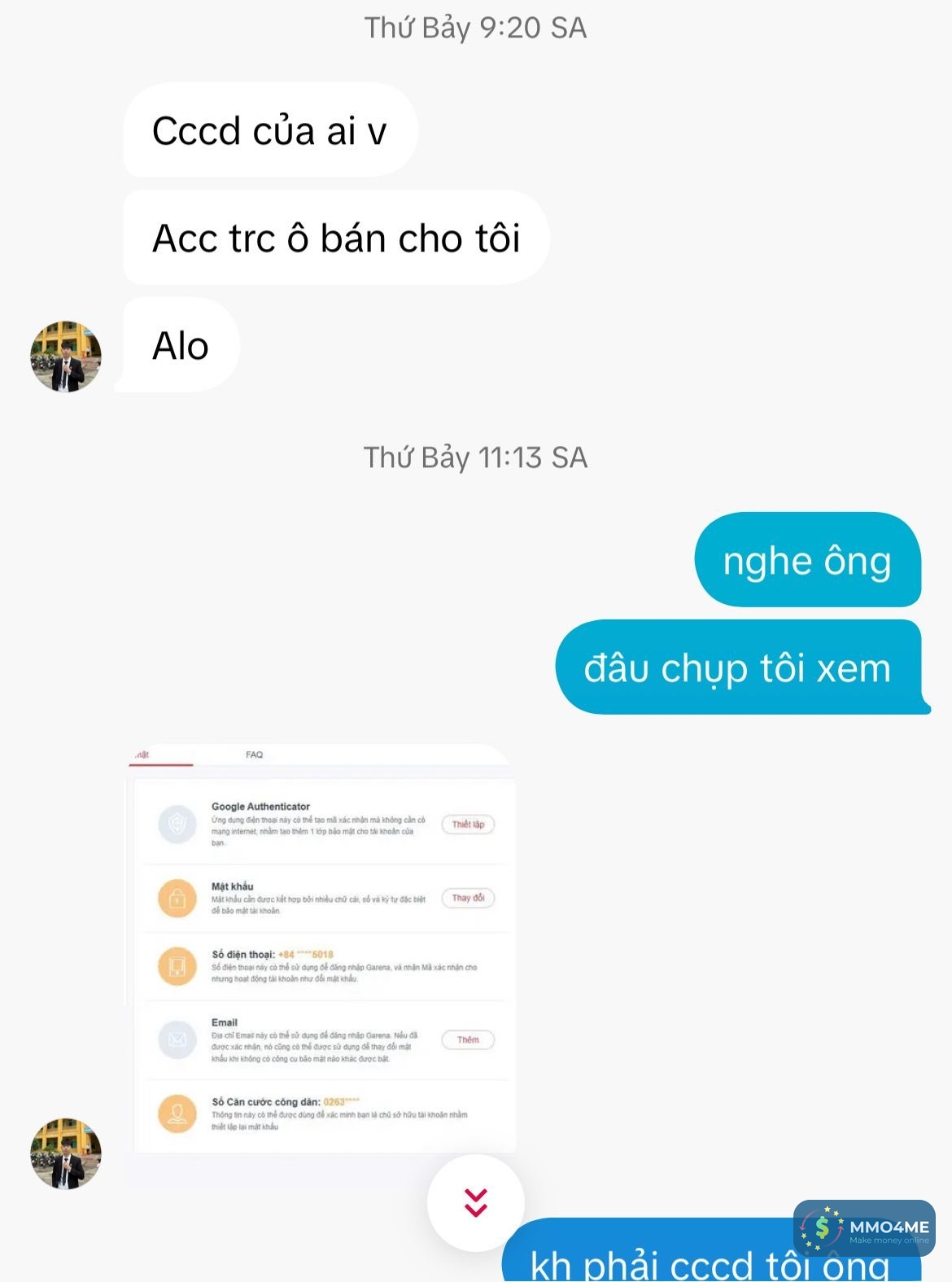Screen dimensions: 952x1282
Task: Open sender's avatar beside the "Alo" message
Action: (x=66, y=357)
